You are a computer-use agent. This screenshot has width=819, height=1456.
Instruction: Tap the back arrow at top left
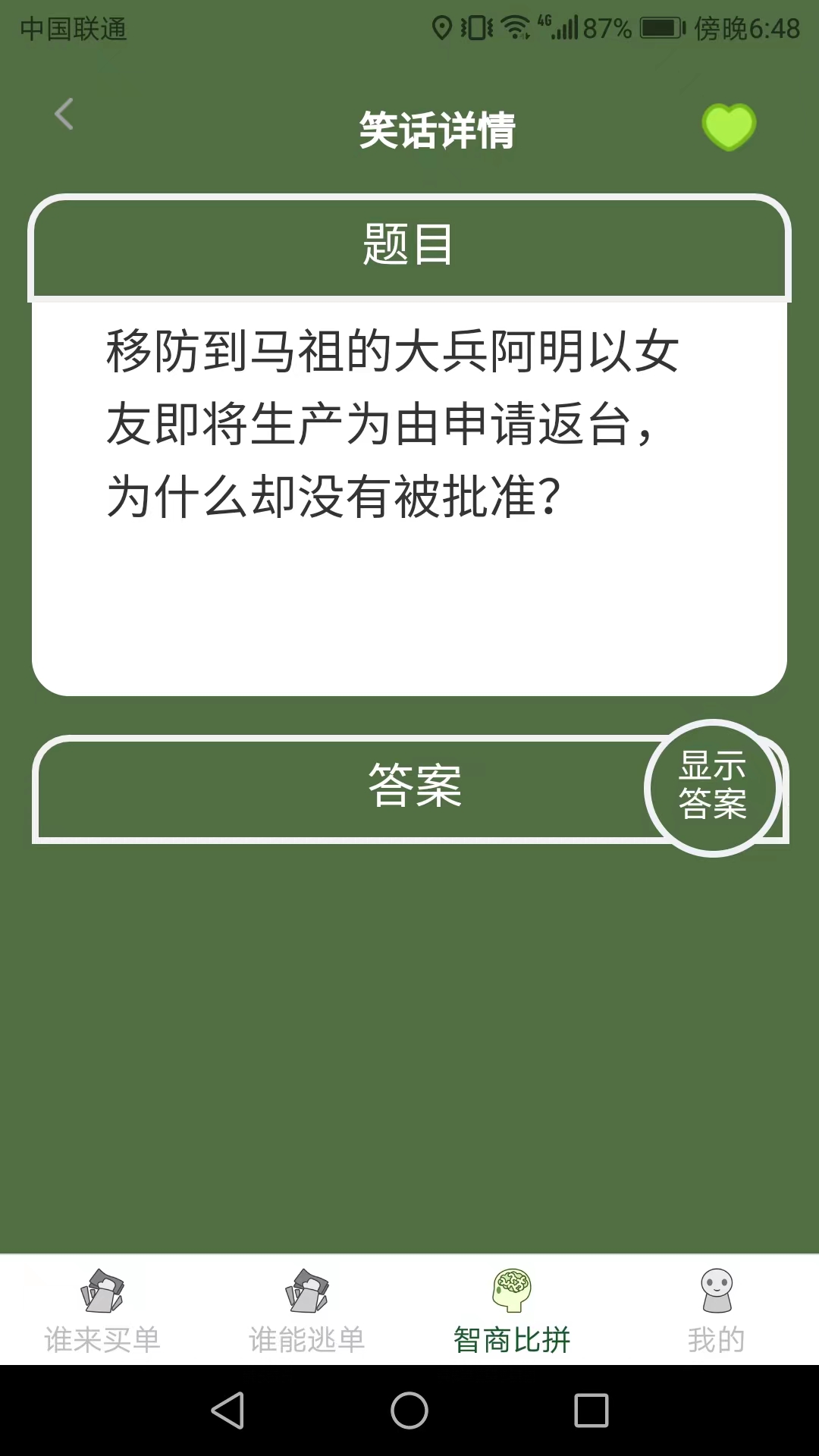[x=64, y=114]
